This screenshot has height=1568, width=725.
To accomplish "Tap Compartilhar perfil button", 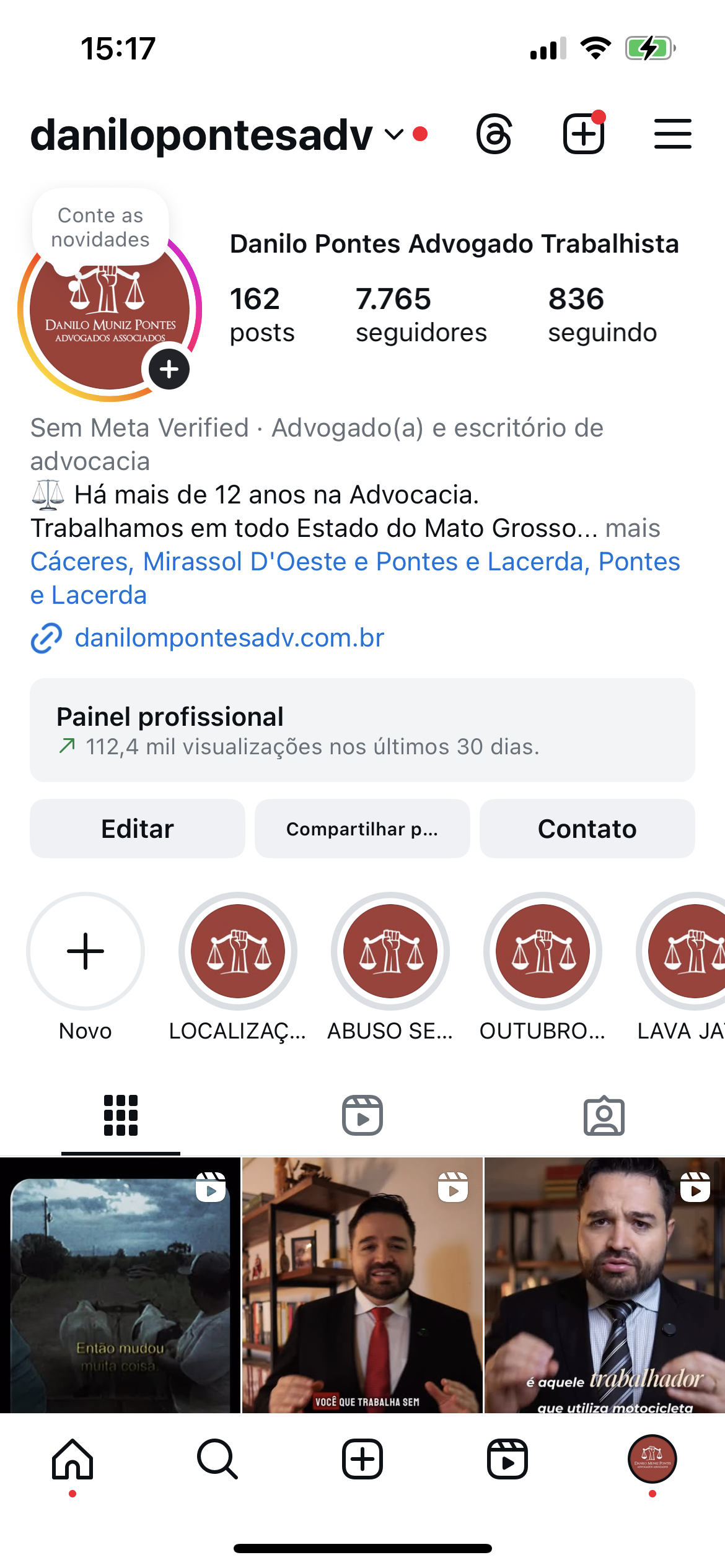I will (362, 829).
